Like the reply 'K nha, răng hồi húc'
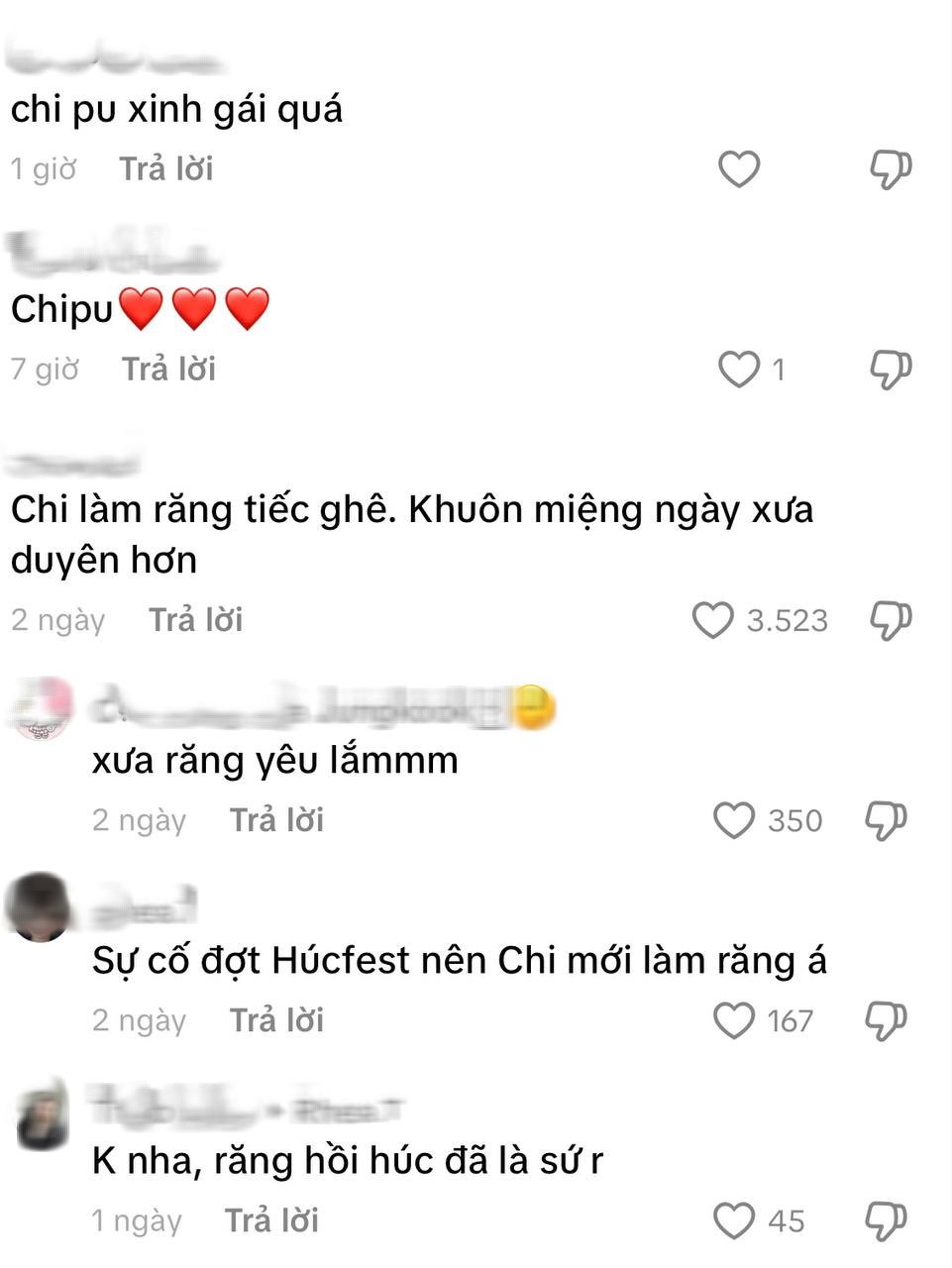 coord(734,1220)
